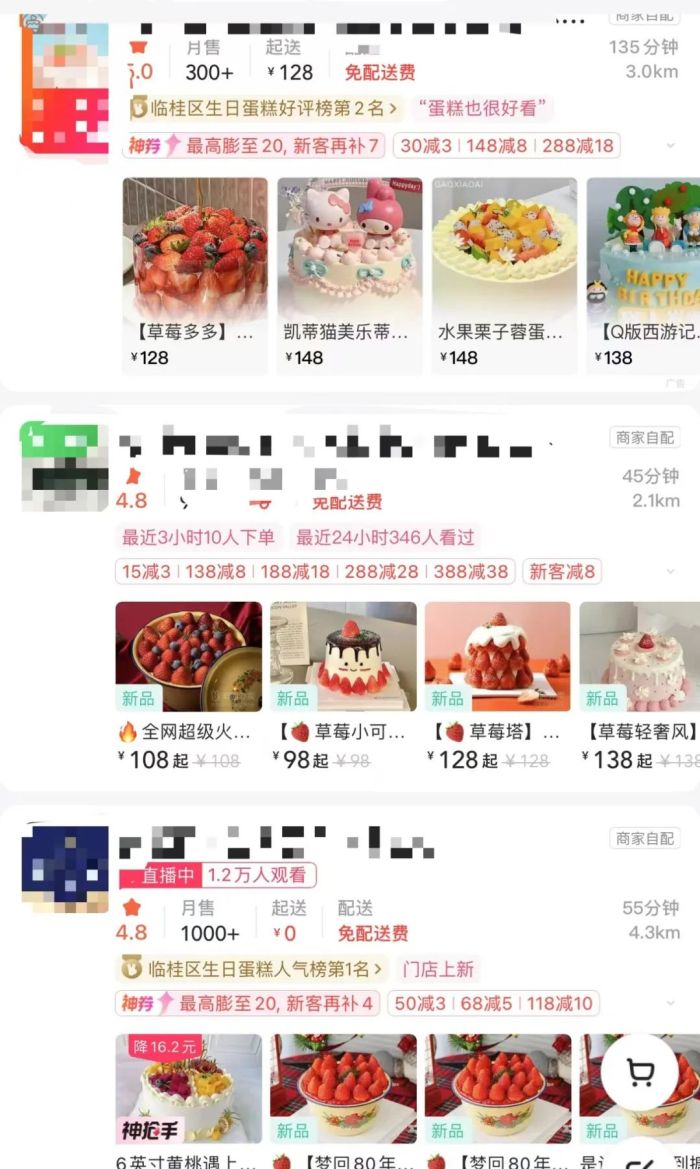Open the floating shopping cart button
The image size is (700, 1169).
pos(640,1074)
